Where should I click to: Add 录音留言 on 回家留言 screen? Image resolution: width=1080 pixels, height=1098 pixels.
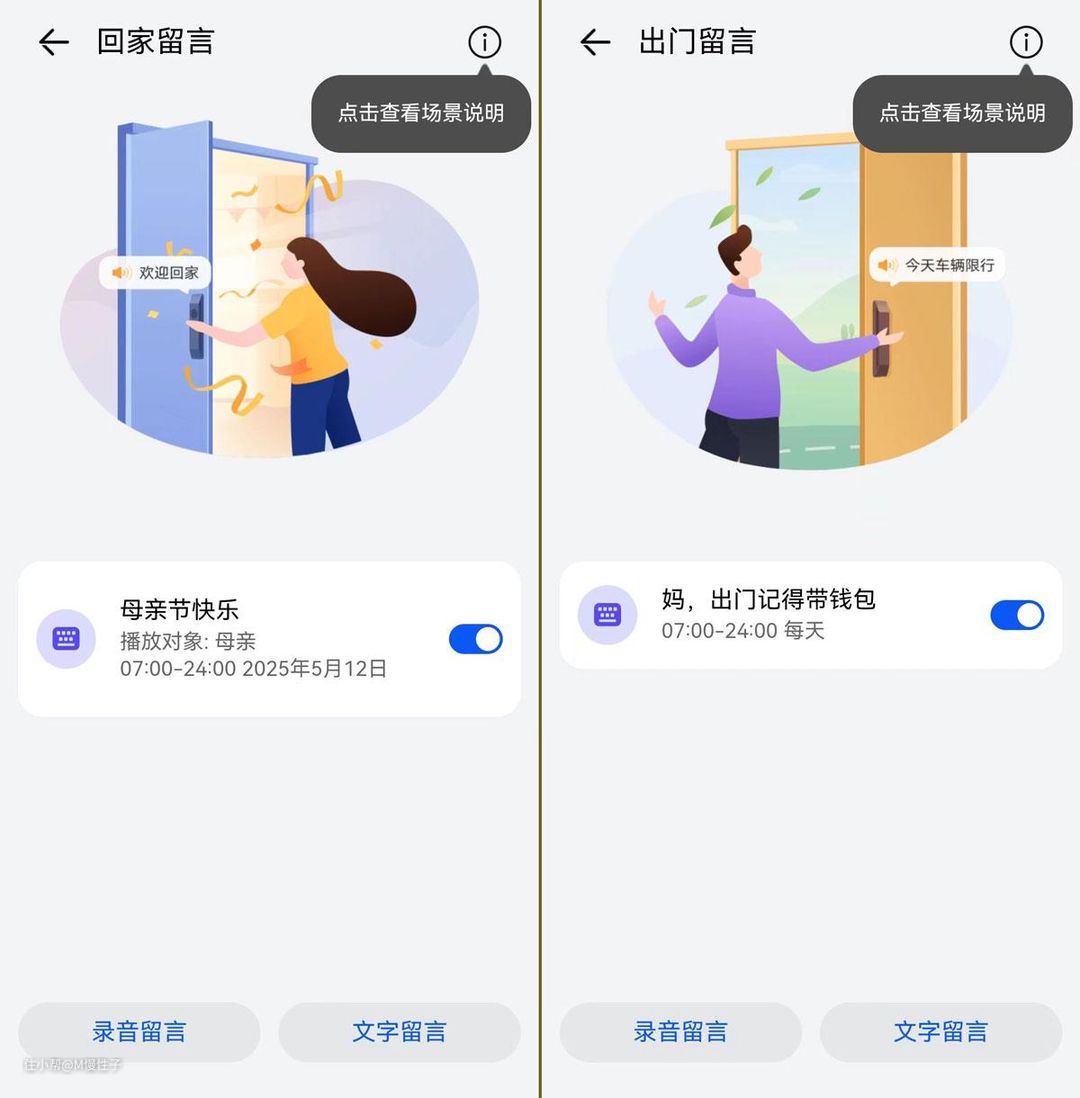tap(139, 1032)
